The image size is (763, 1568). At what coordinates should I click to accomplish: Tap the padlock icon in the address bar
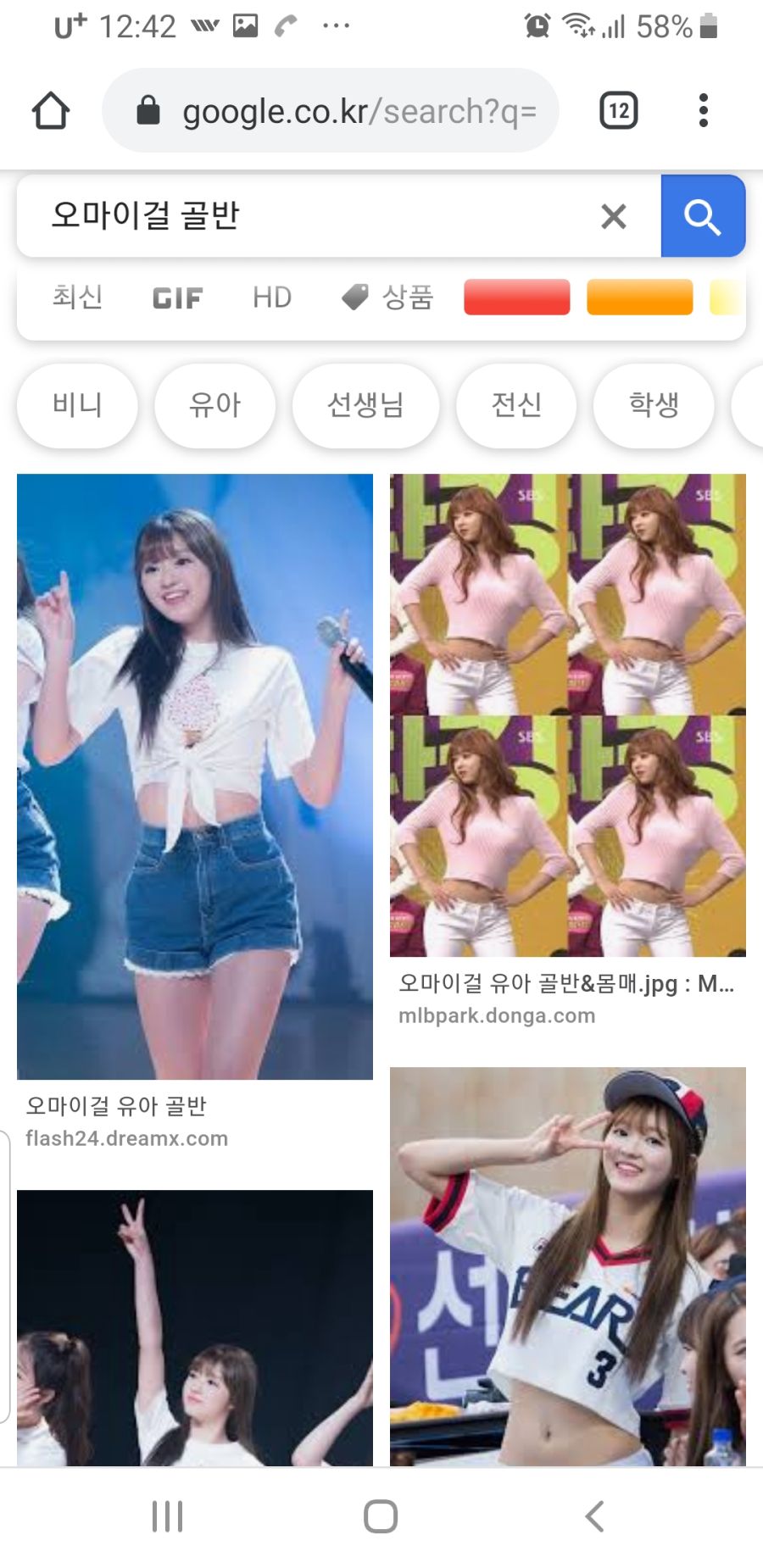point(150,110)
